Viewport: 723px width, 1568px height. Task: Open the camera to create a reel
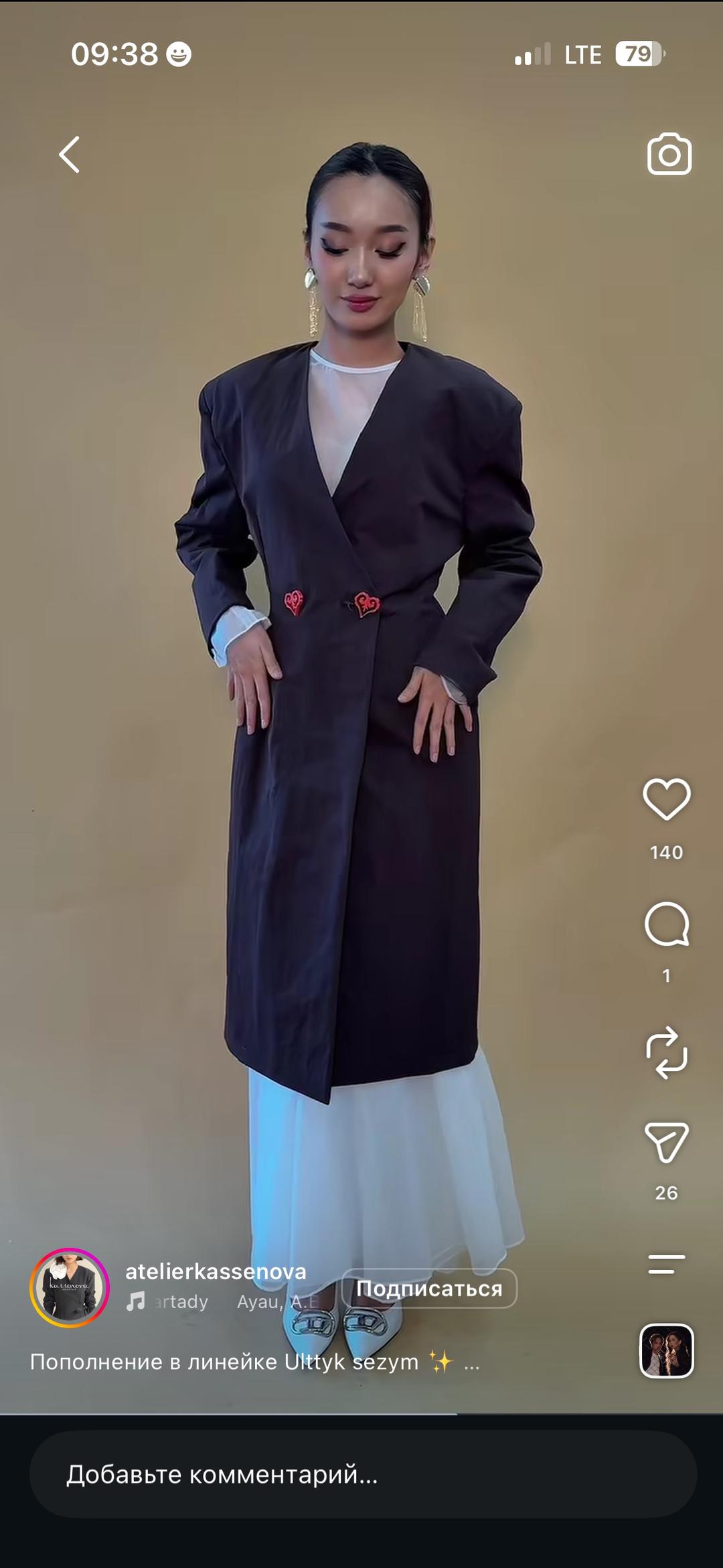pyautogui.click(x=669, y=154)
